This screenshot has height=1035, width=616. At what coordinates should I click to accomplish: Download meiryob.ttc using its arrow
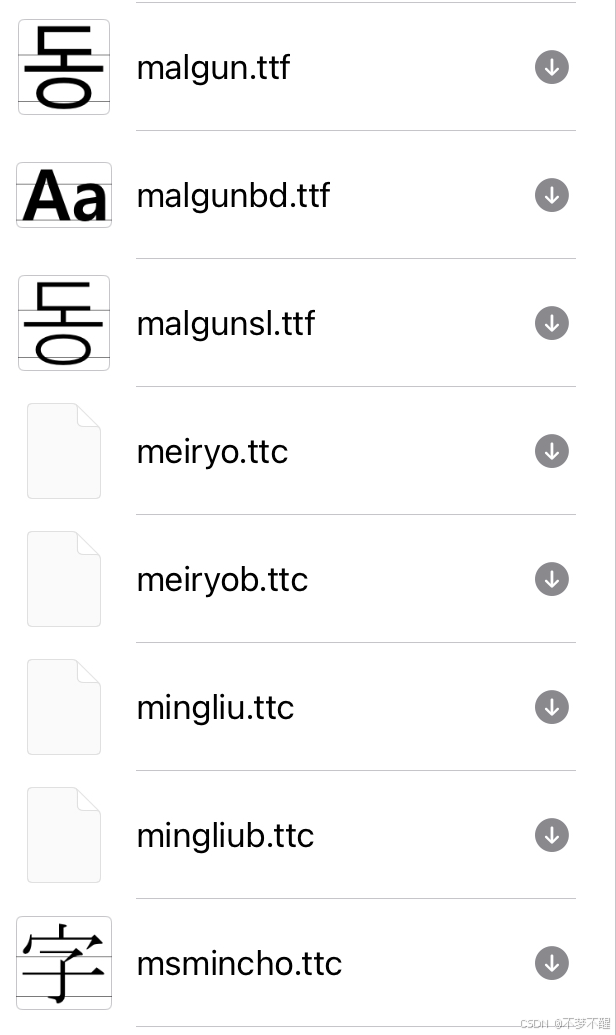(x=552, y=579)
